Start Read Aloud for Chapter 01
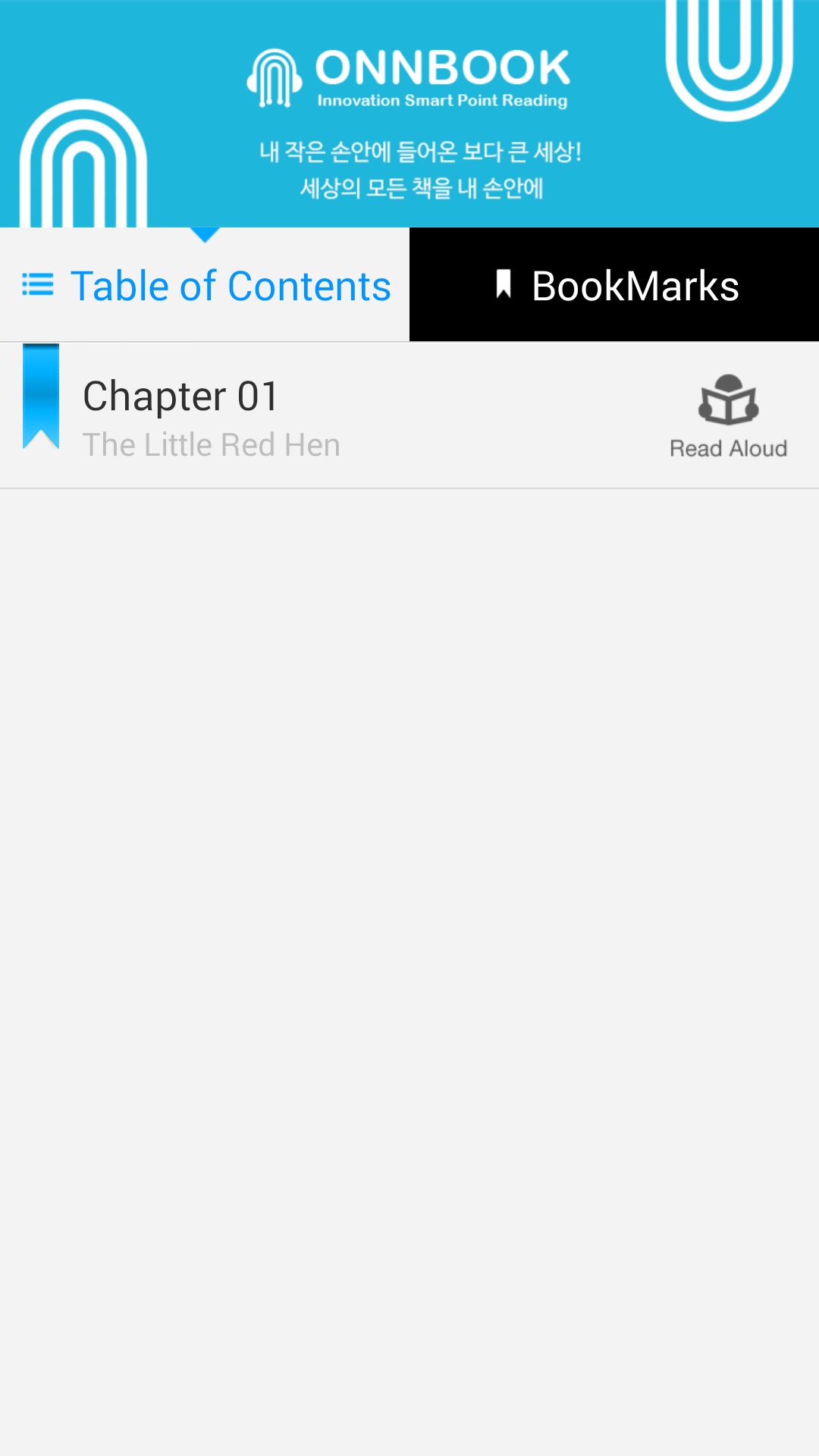Viewport: 819px width, 1456px height. [x=728, y=417]
